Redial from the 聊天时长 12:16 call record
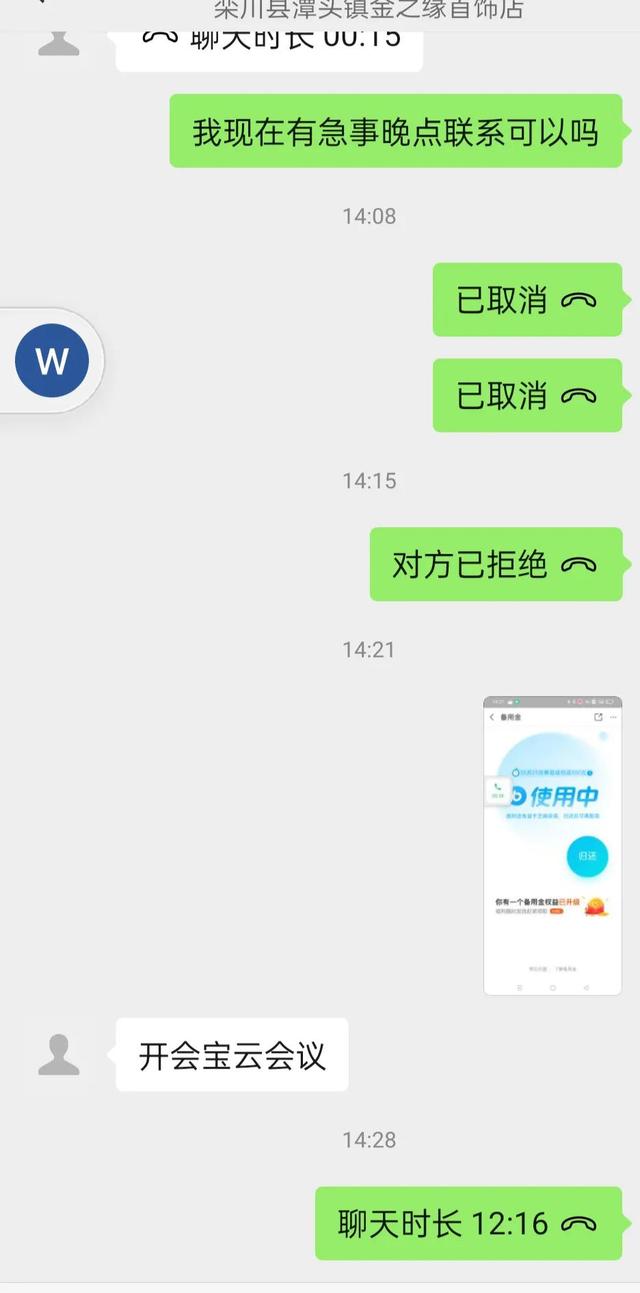This screenshot has width=640, height=1293. (468, 1223)
